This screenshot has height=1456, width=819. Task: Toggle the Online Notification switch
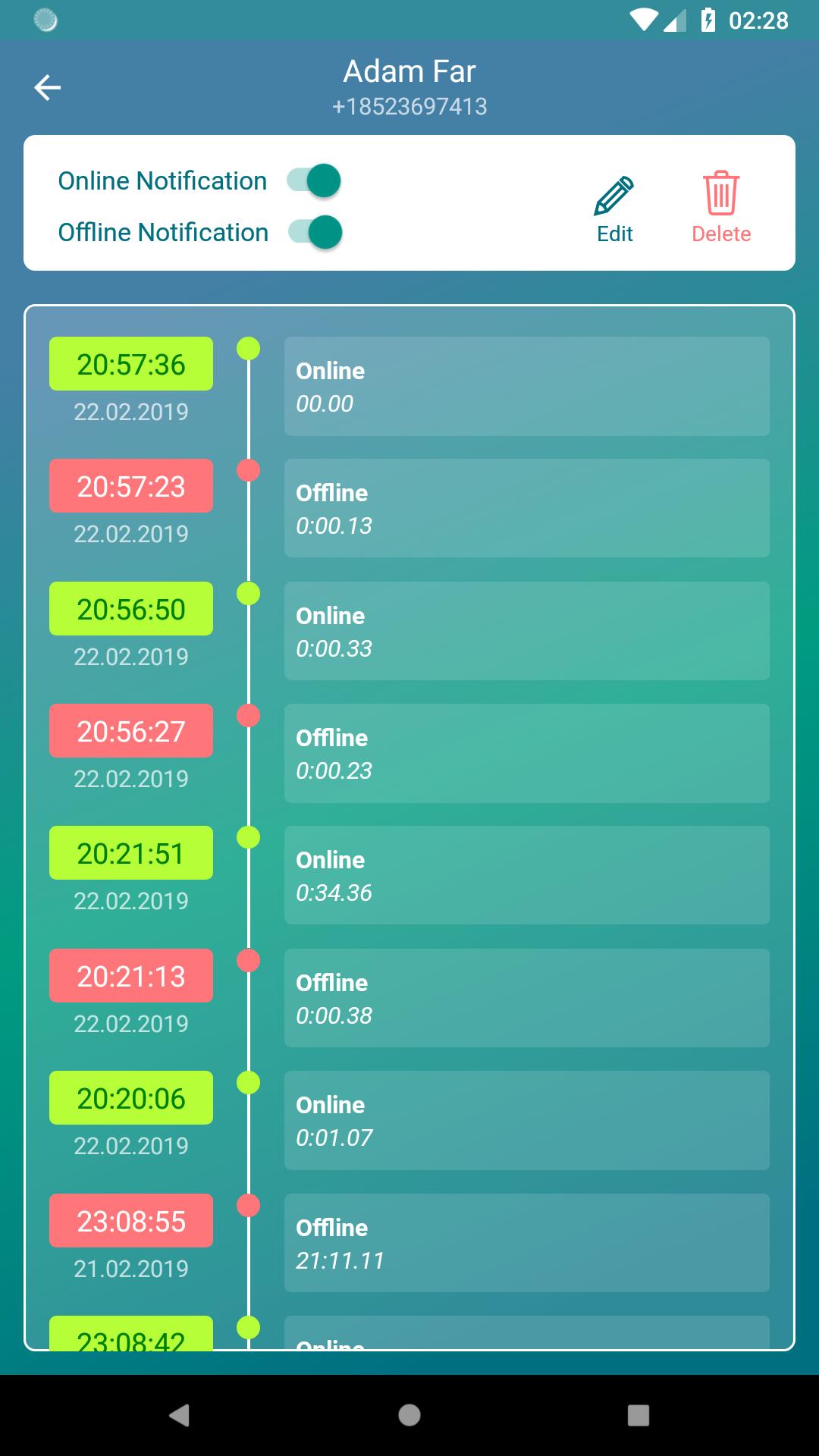pos(314,181)
